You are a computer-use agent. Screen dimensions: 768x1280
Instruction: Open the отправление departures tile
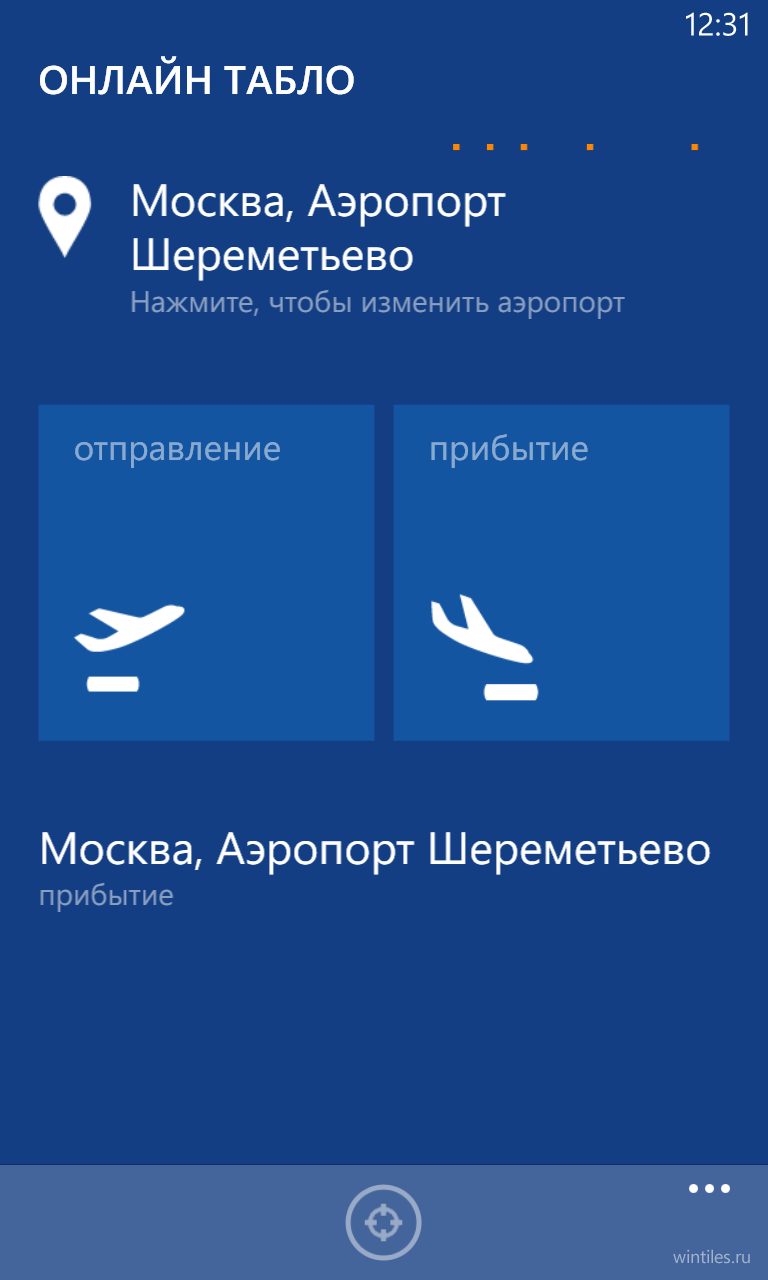206,572
